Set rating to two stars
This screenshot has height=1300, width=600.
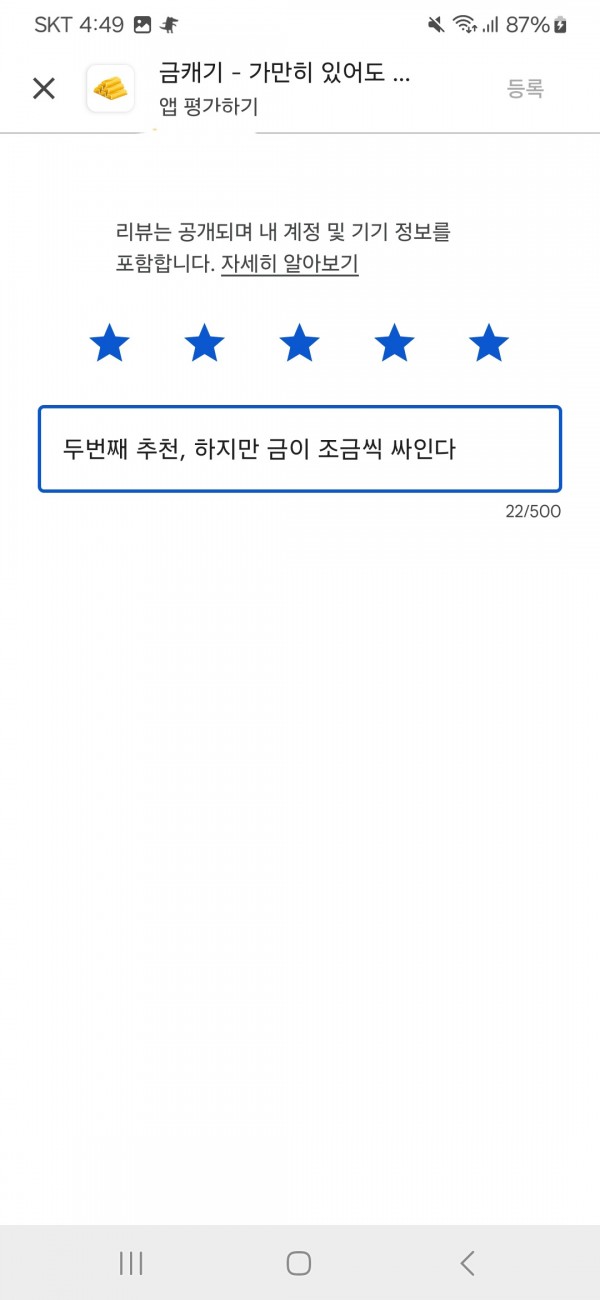(x=204, y=344)
